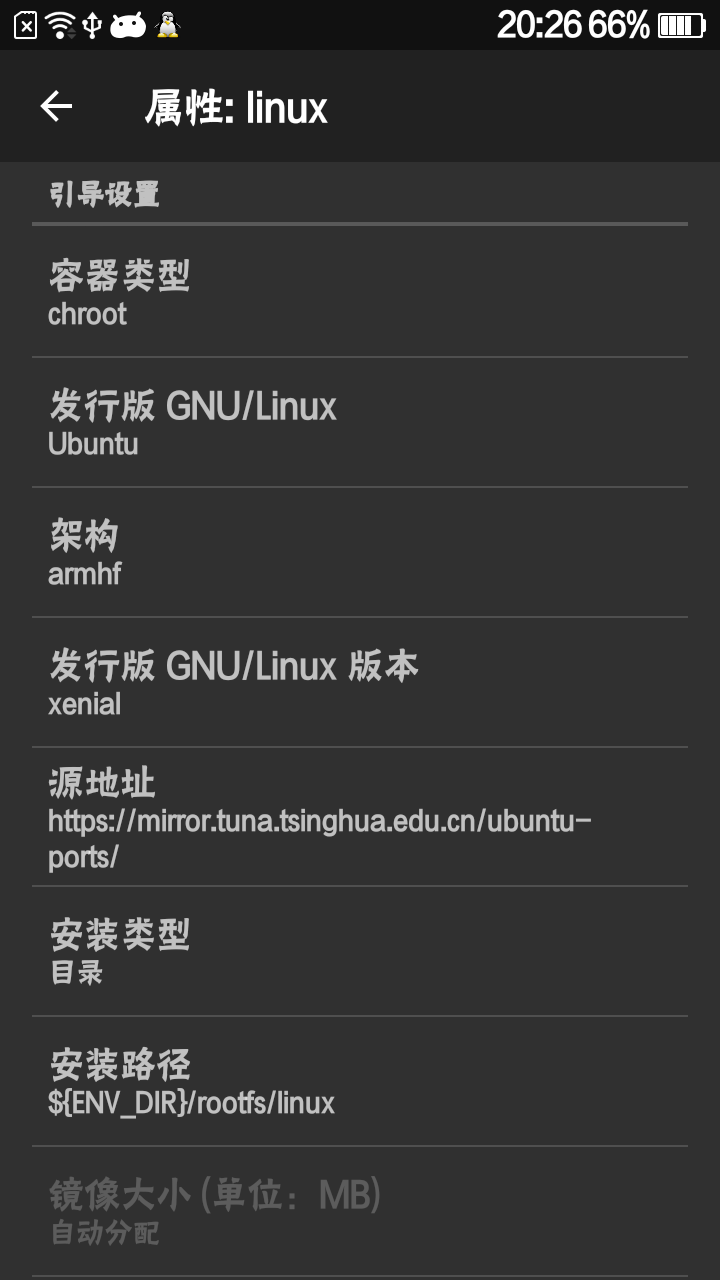Open the 容器类型 chroot setting

(x=360, y=292)
